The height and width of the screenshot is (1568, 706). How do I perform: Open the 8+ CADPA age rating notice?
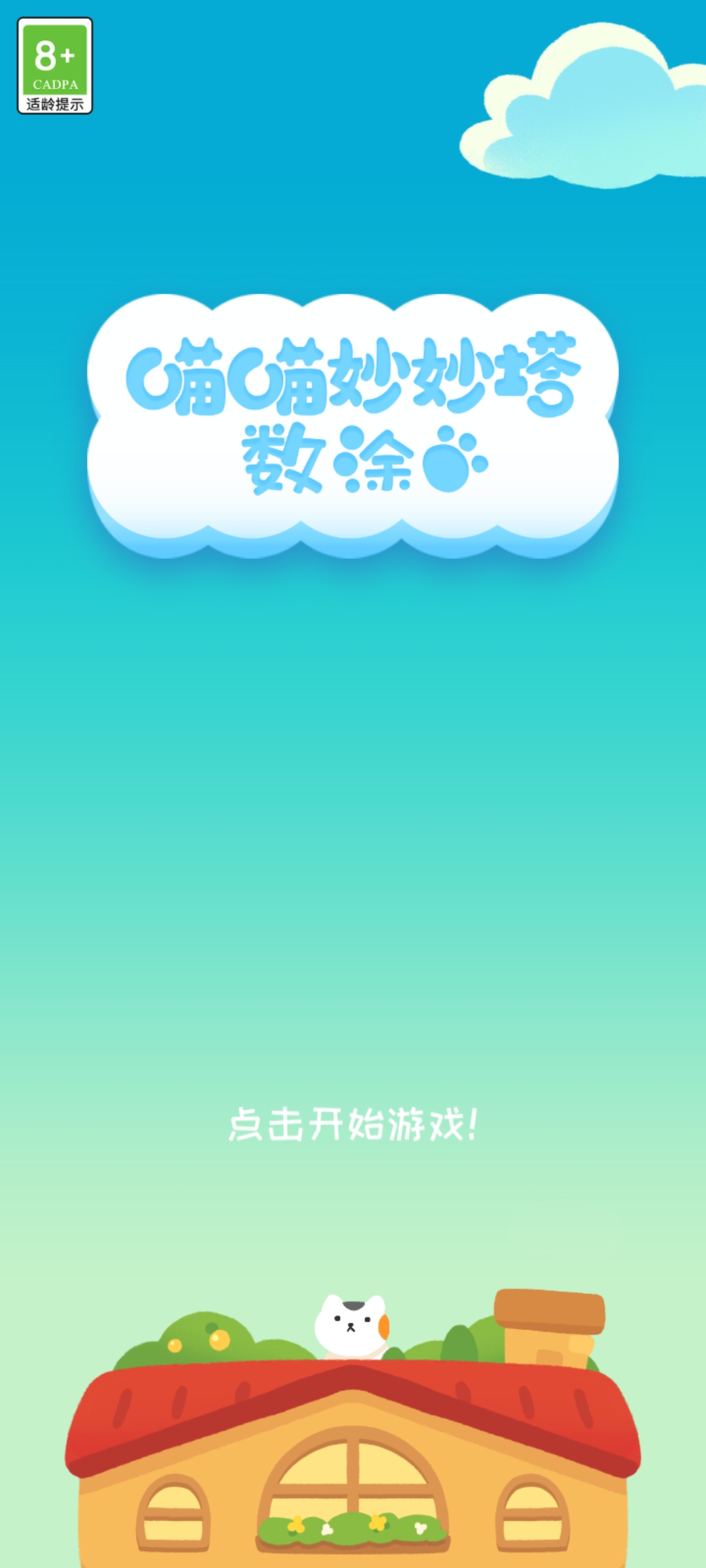tap(55, 66)
